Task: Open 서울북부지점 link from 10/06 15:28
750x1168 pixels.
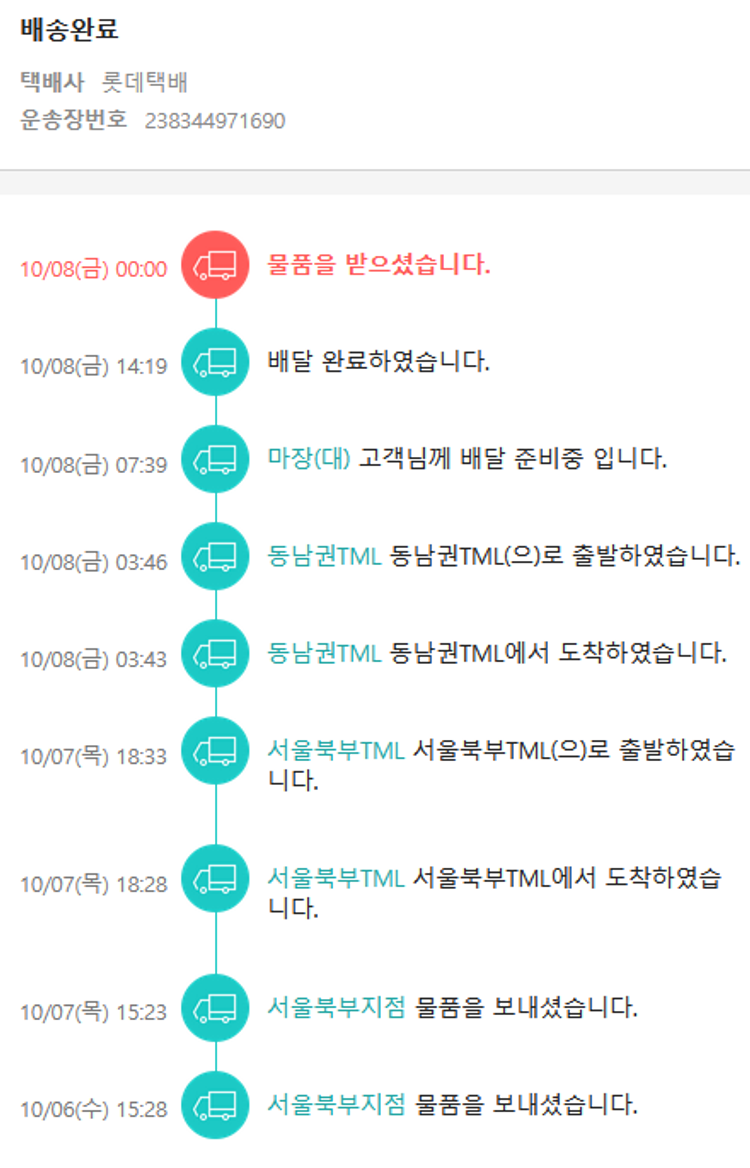Action: tap(337, 1105)
